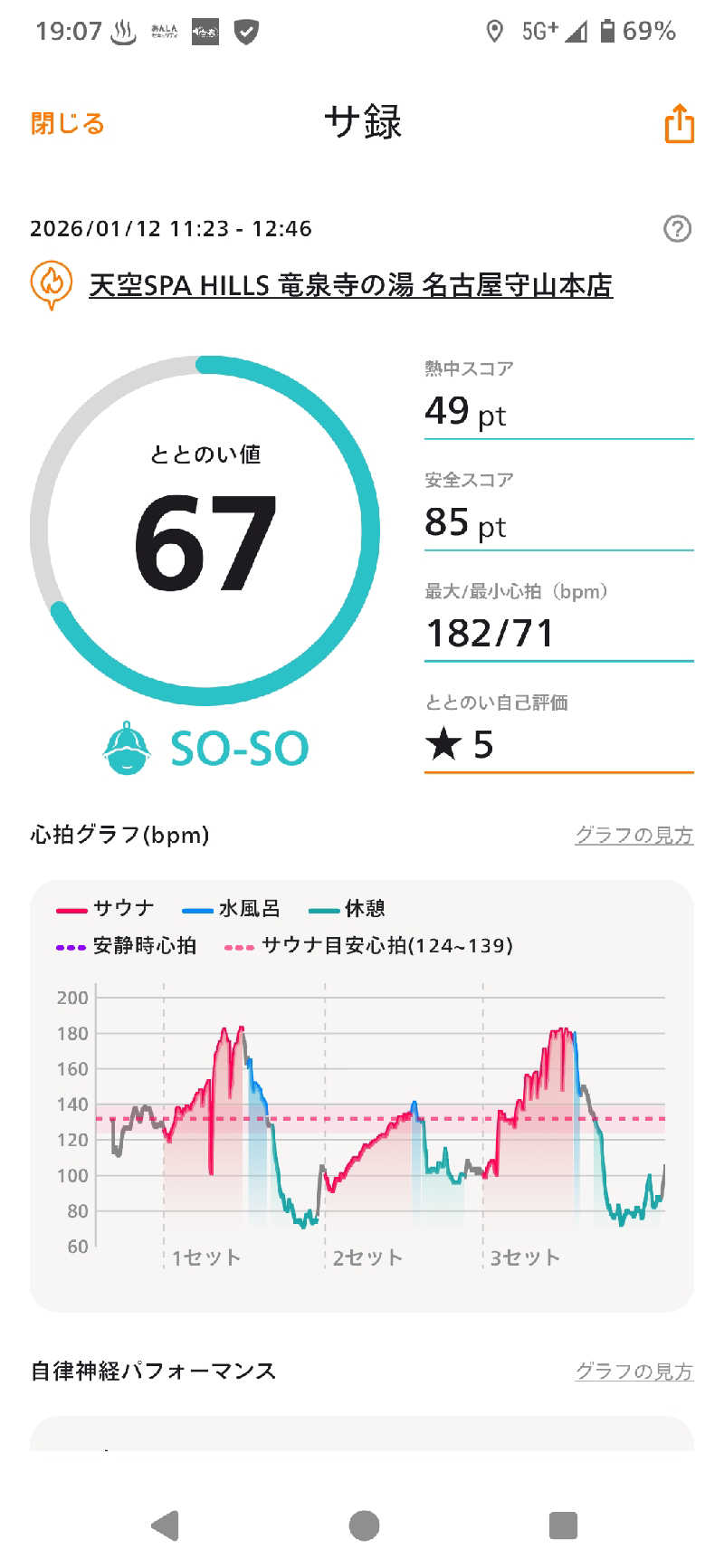
Task: Open グラフの見方 for 自律神経パフォーマンス
Action: (633, 1371)
